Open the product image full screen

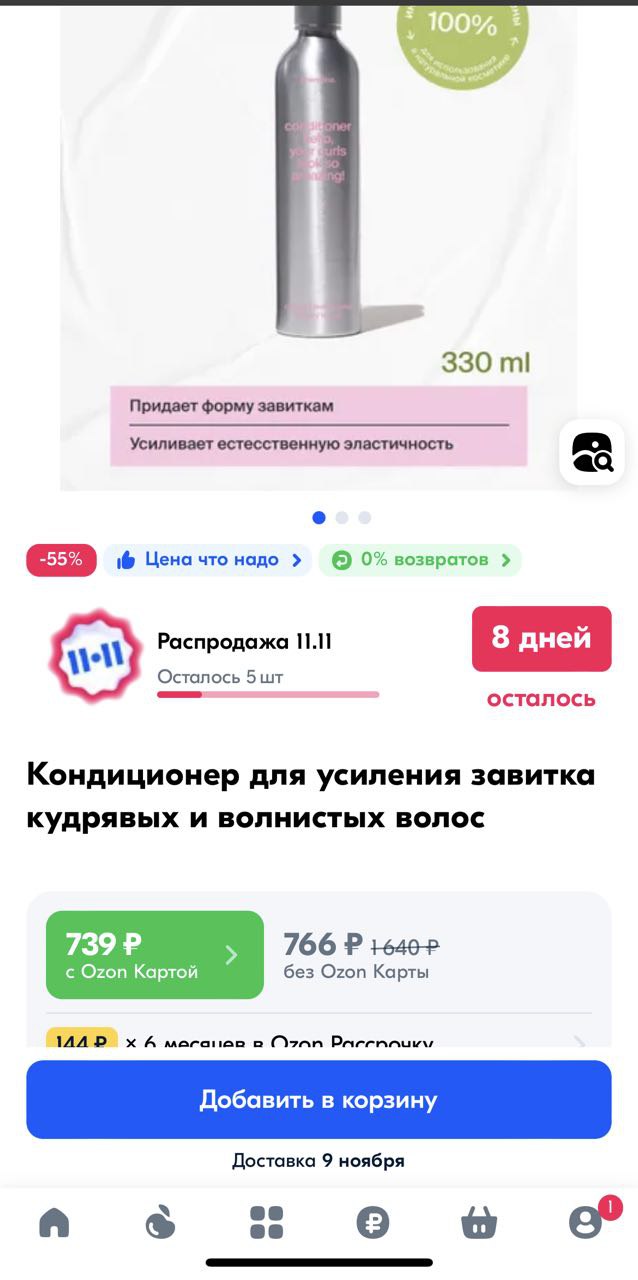pos(318,245)
